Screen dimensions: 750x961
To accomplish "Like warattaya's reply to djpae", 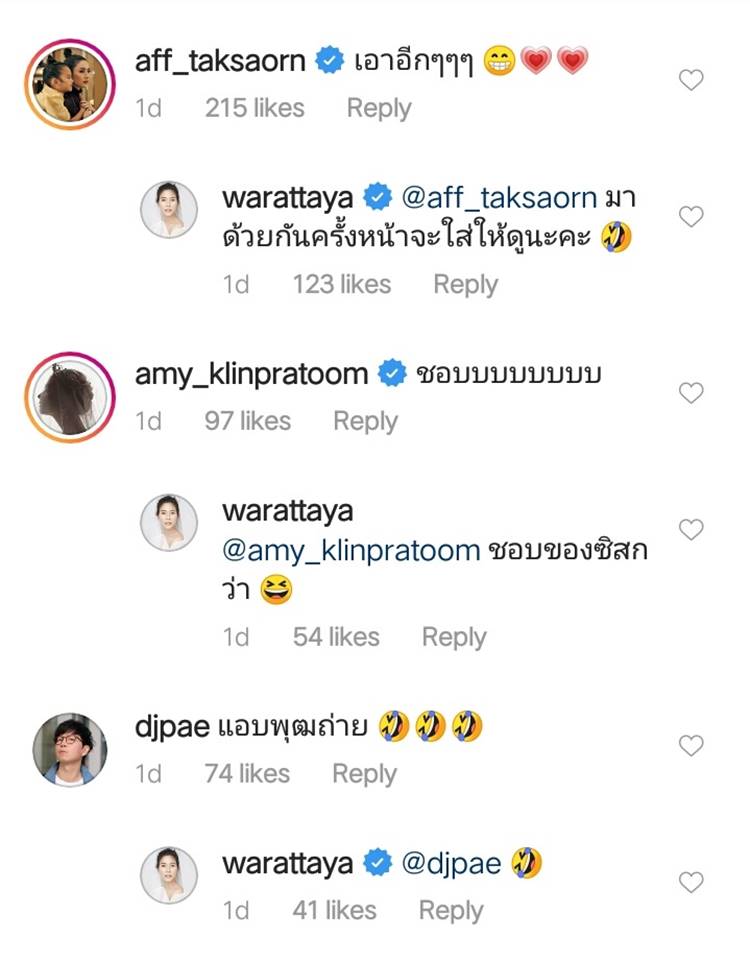I will [691, 882].
